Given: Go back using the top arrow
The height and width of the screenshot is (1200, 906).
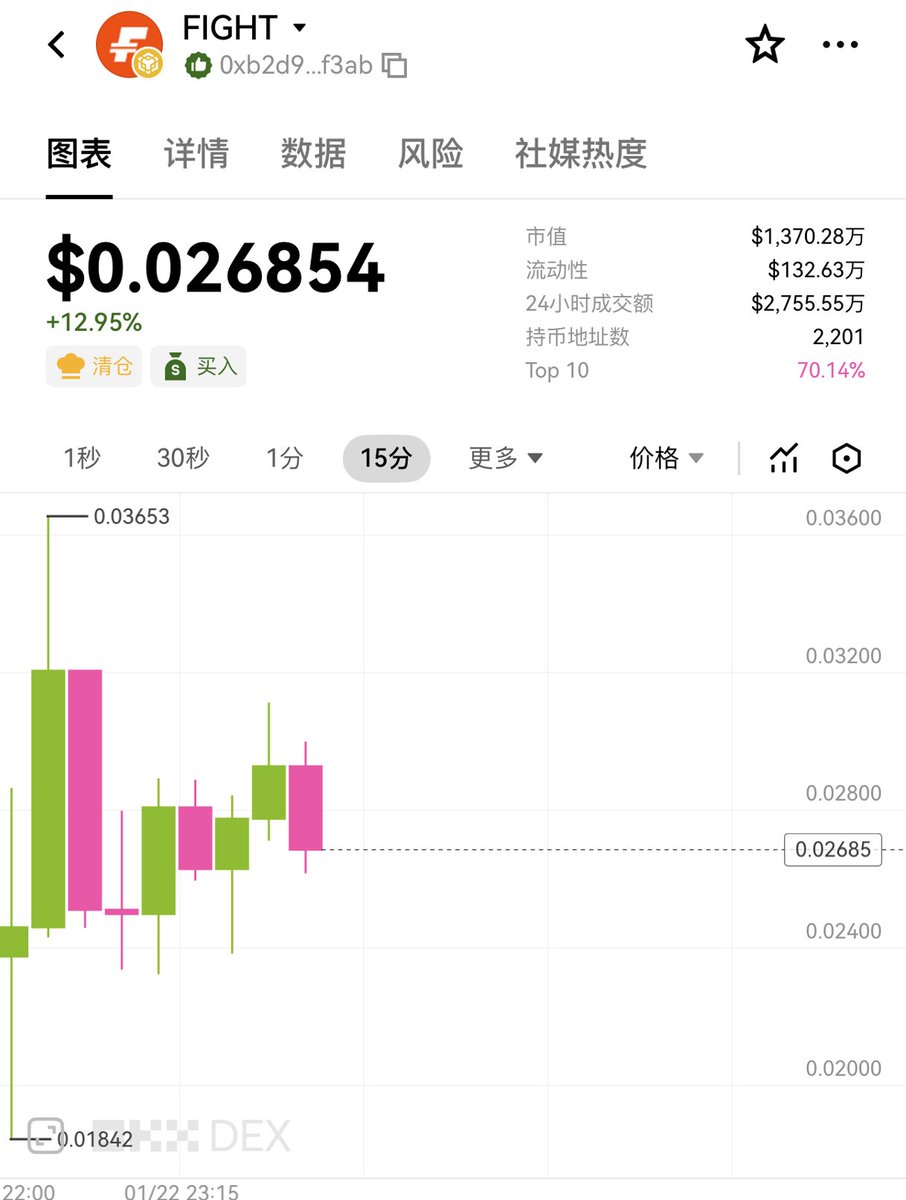Looking at the screenshot, I should [x=57, y=45].
